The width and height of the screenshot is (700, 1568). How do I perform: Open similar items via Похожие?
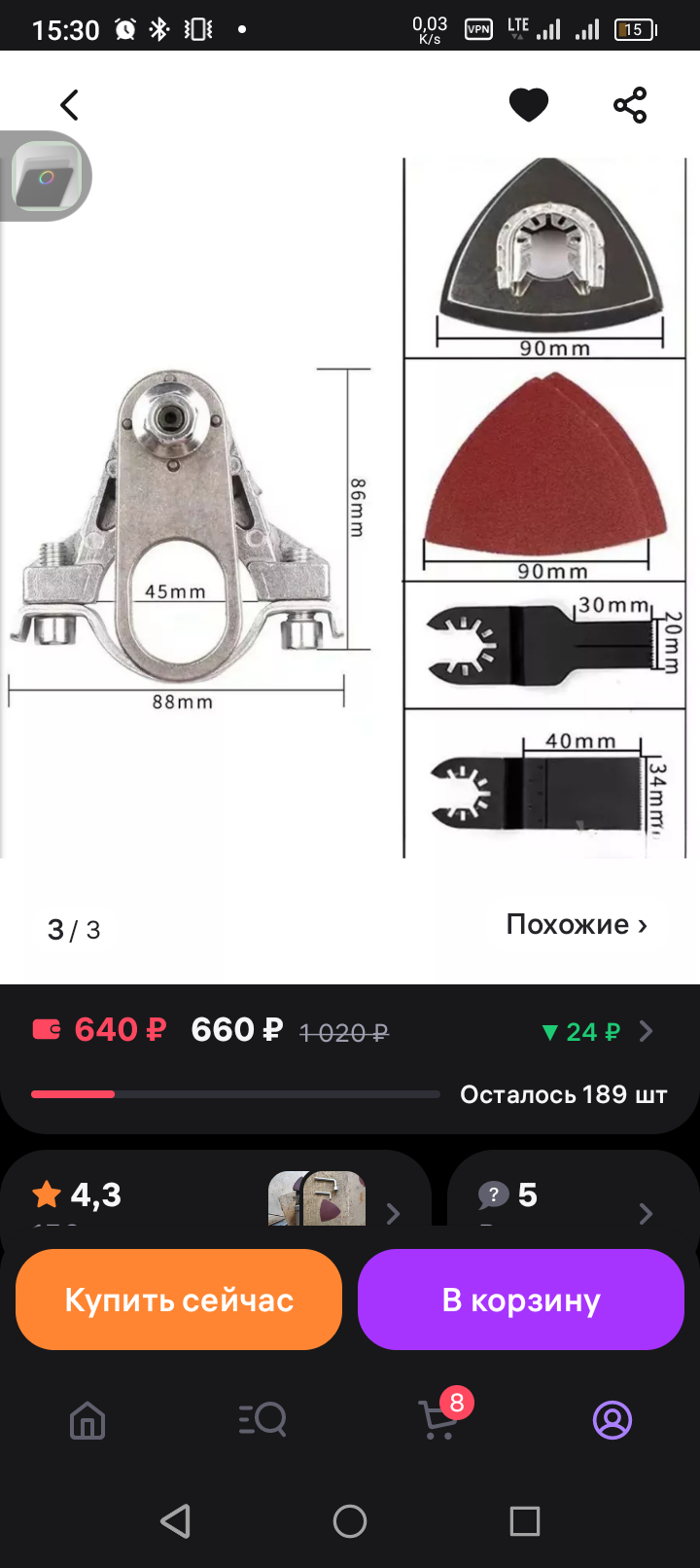tap(577, 924)
